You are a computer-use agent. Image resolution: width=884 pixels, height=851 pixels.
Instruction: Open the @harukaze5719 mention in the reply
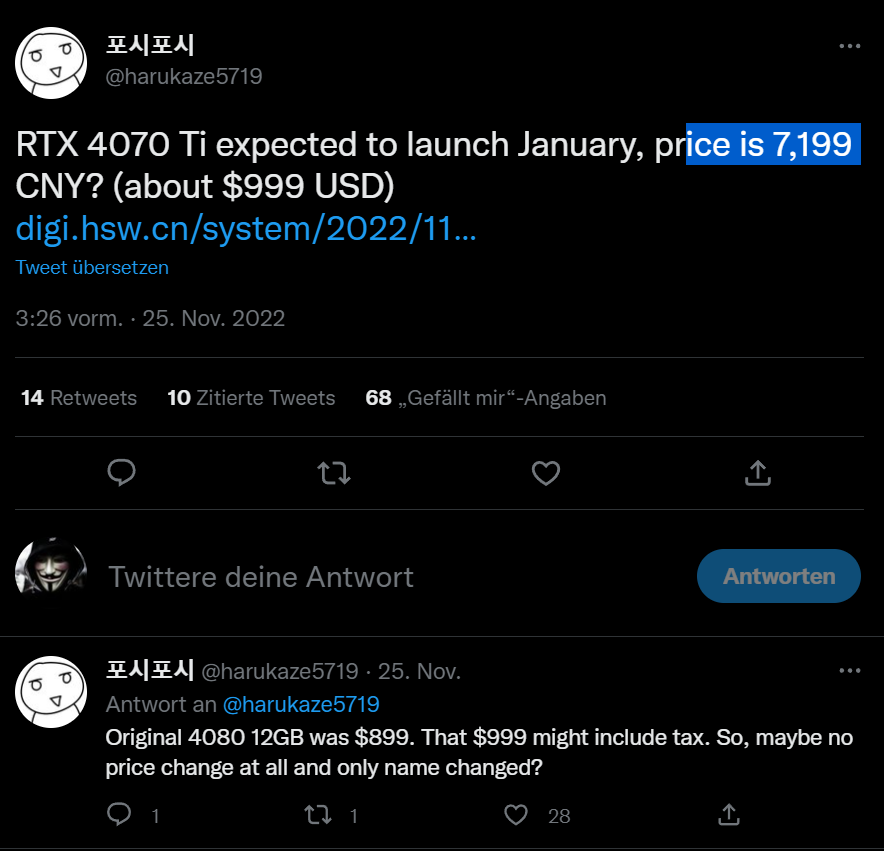click(300, 705)
